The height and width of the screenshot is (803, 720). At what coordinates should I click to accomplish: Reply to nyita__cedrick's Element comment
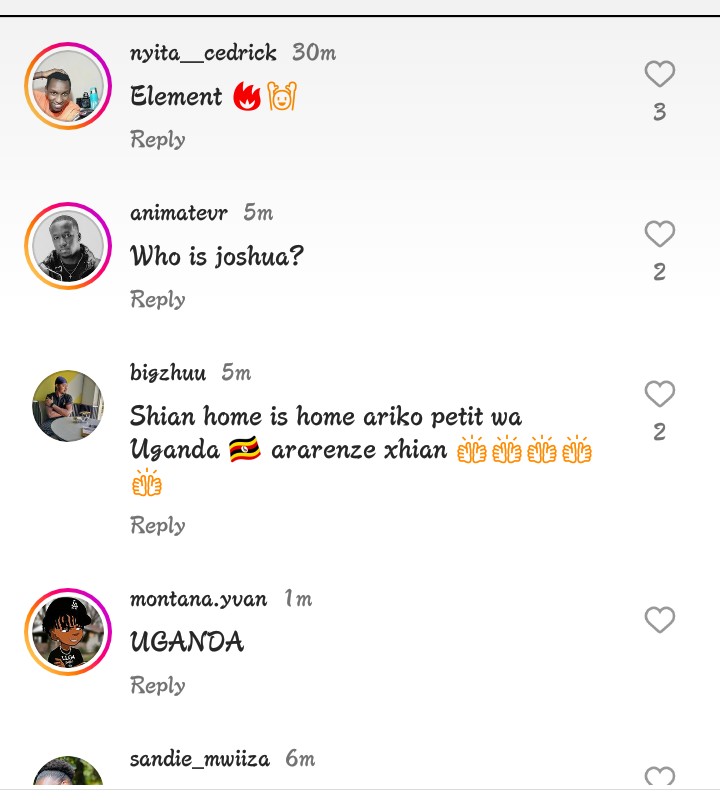[x=158, y=140]
